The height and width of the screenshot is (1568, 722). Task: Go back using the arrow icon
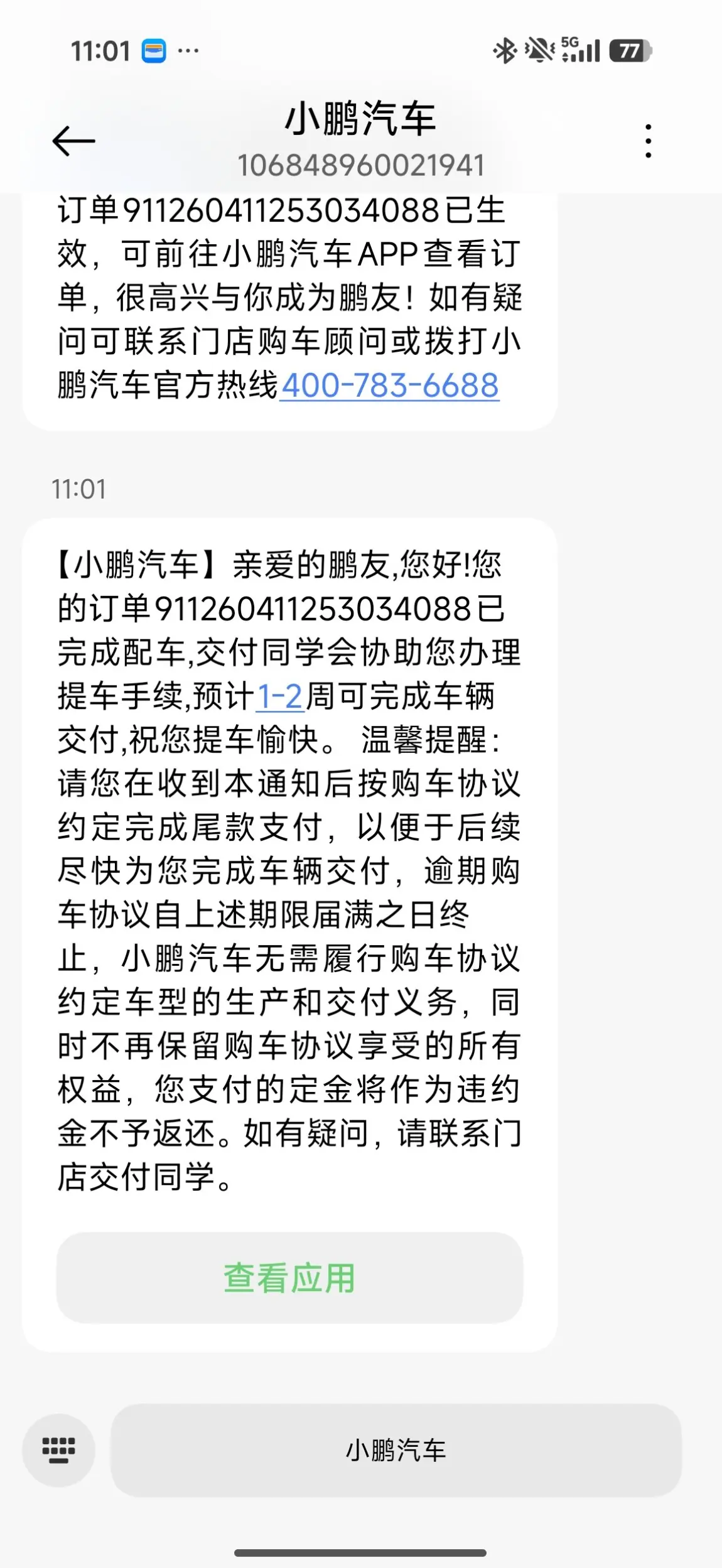tap(73, 141)
